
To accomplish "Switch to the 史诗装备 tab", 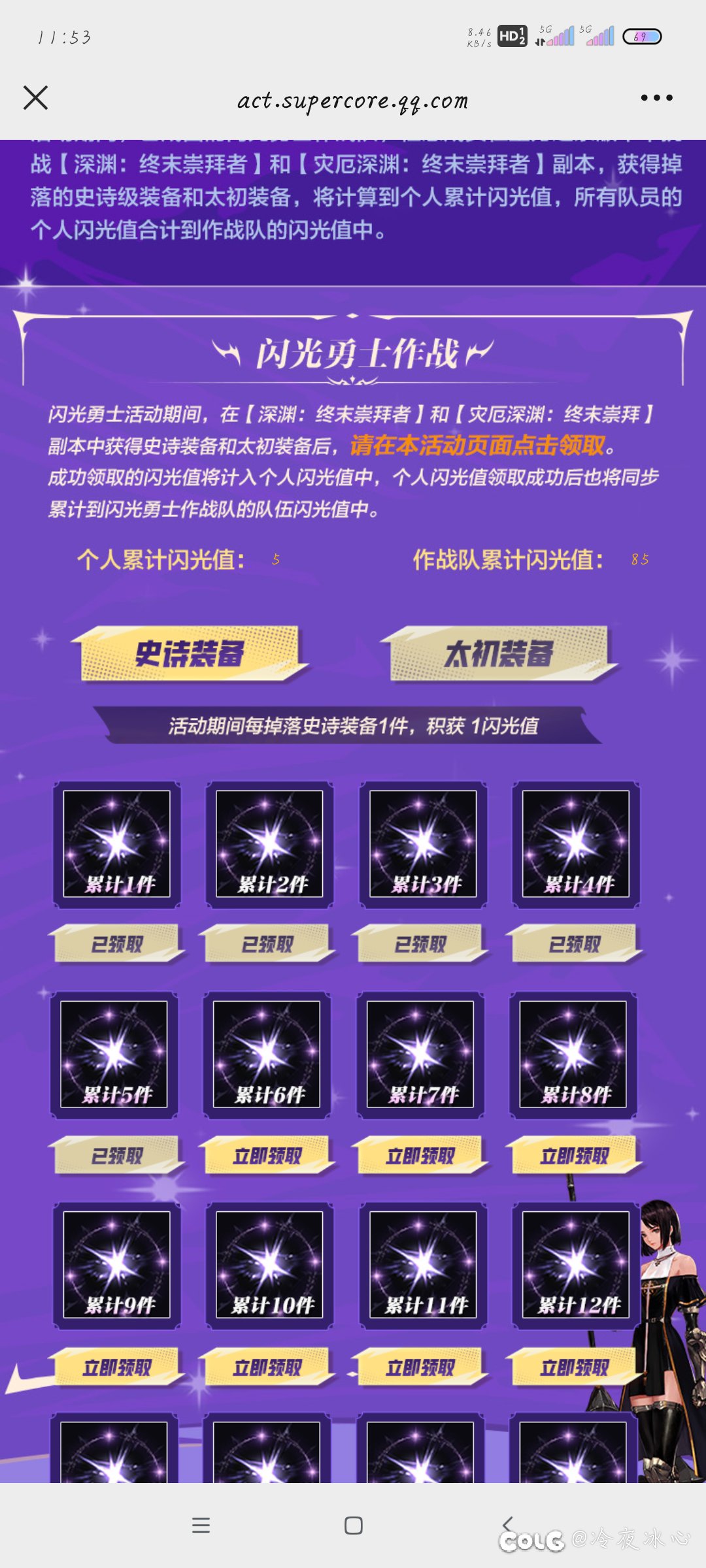I will point(190,654).
